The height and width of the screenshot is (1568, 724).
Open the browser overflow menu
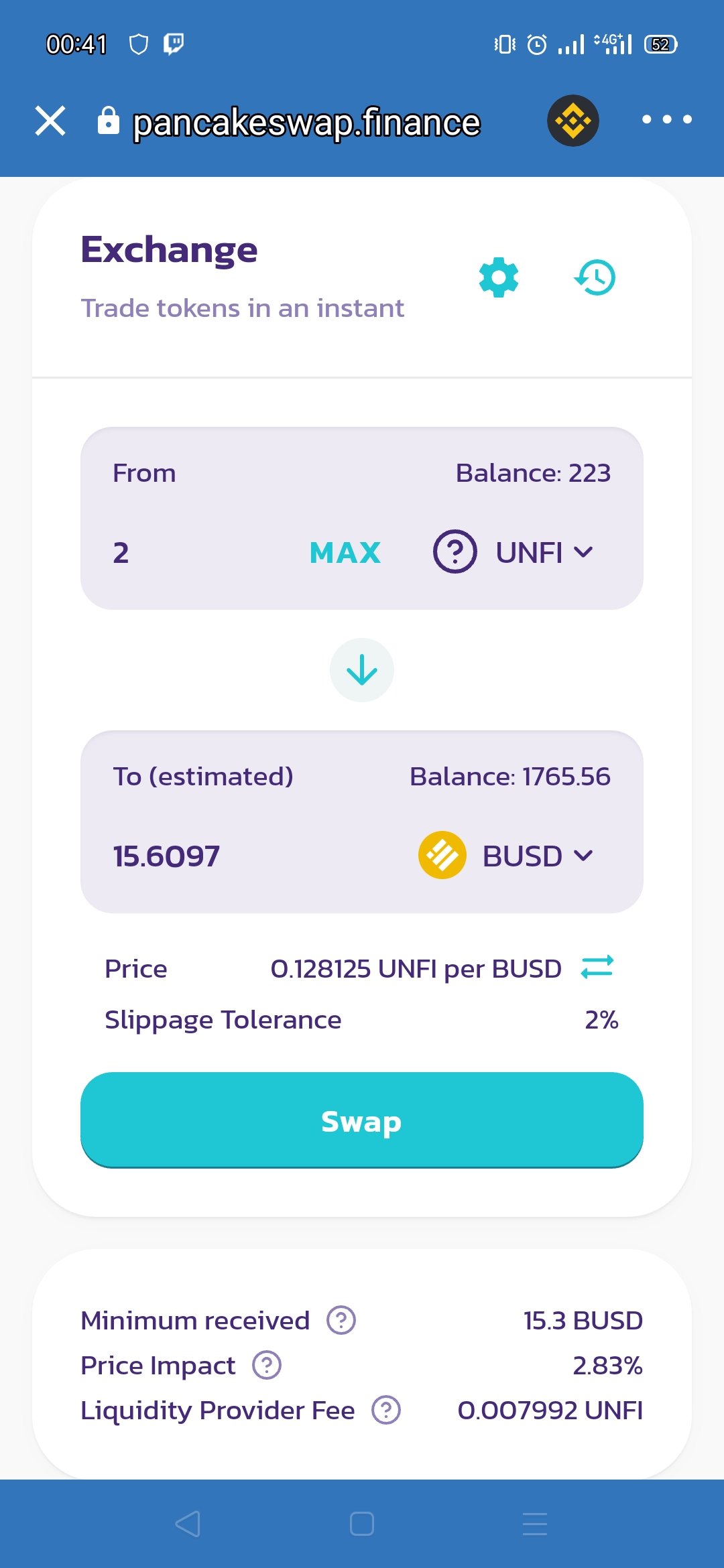click(x=666, y=120)
